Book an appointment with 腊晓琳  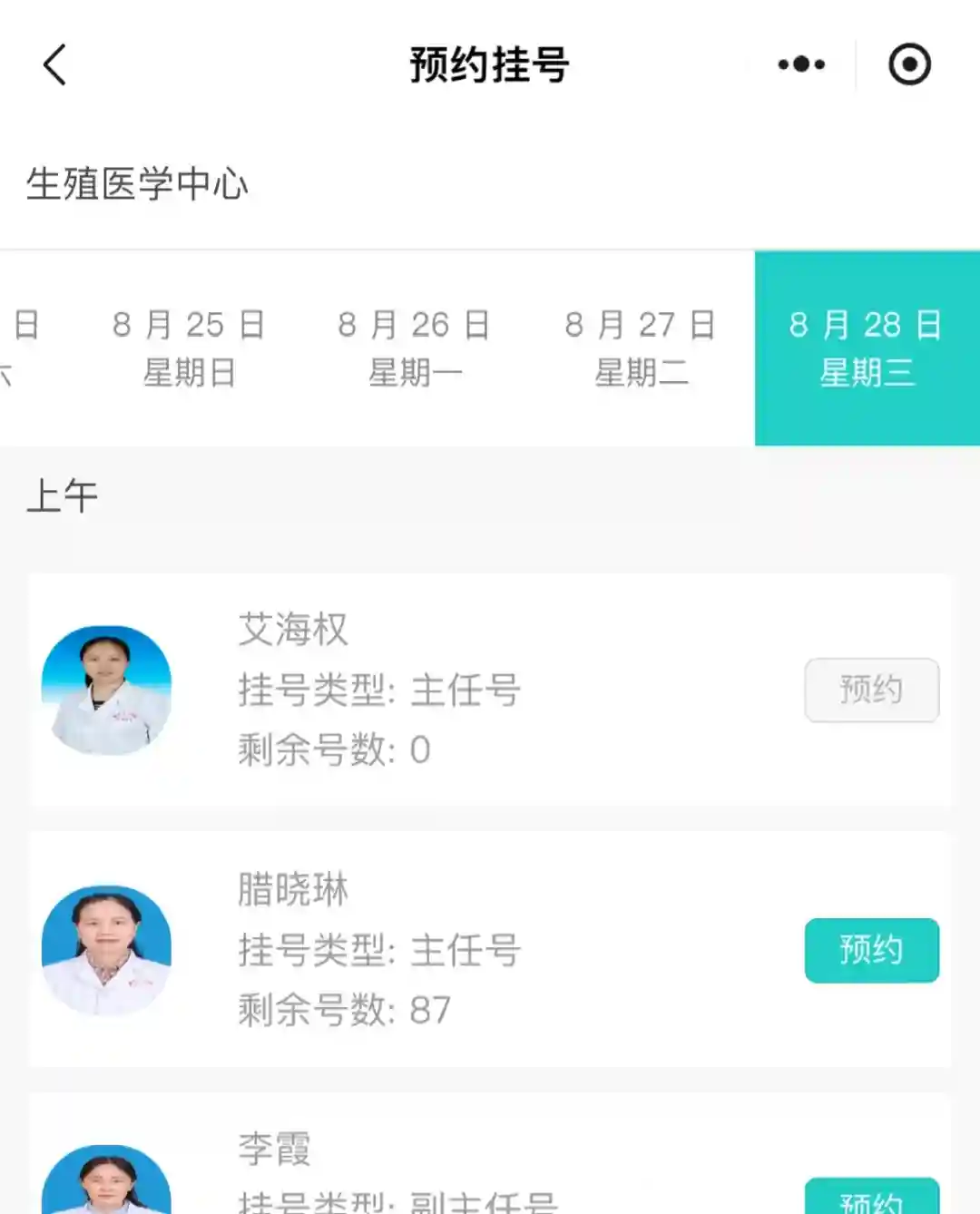coord(871,950)
